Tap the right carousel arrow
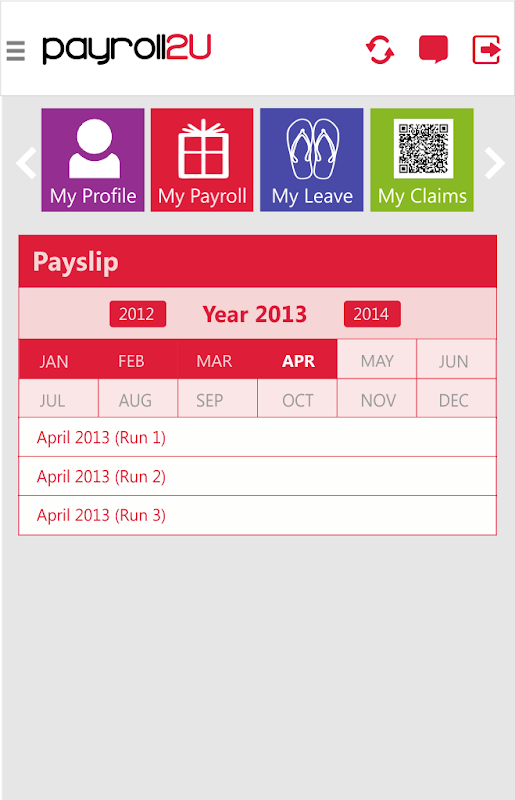 495,163
